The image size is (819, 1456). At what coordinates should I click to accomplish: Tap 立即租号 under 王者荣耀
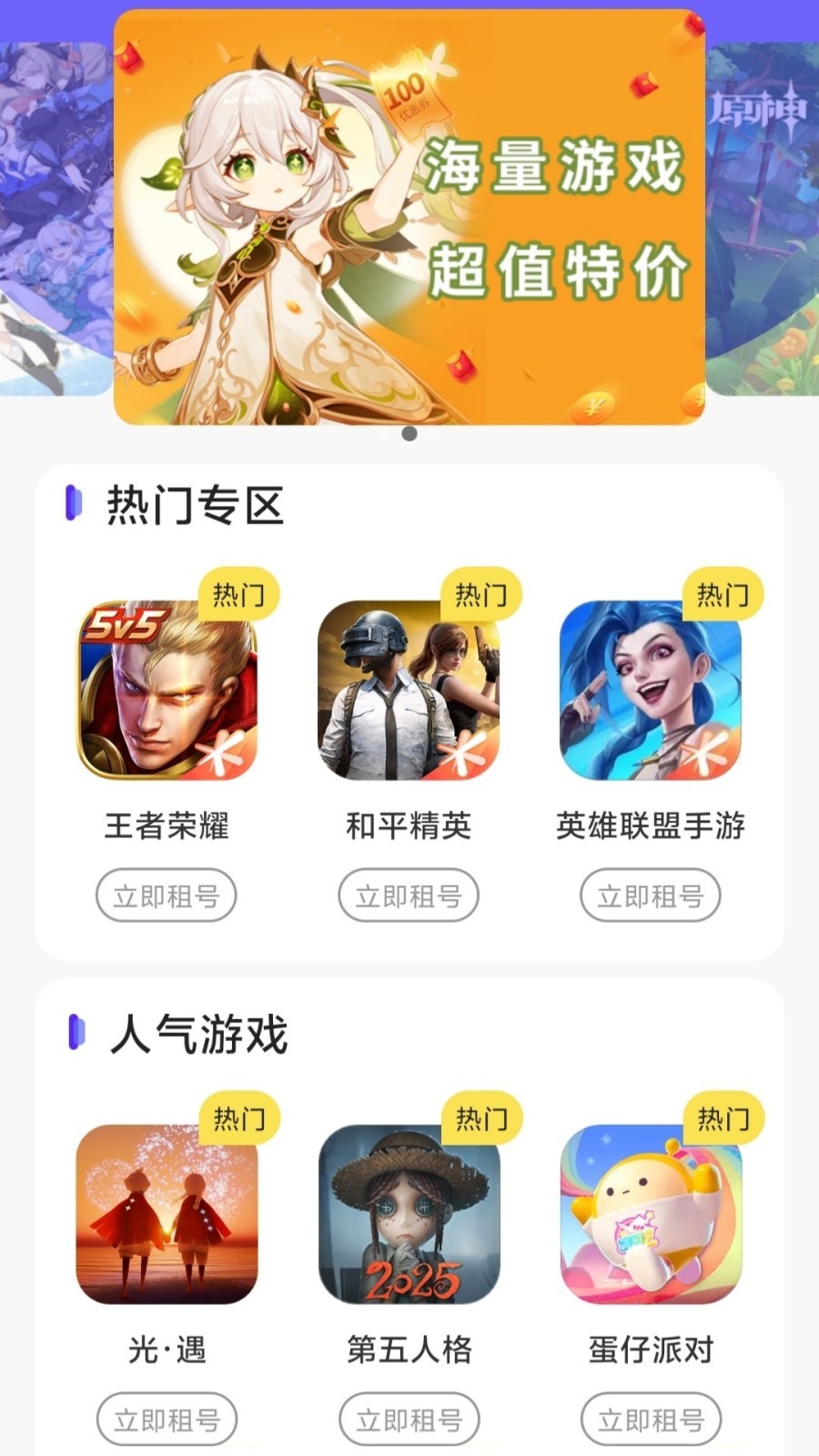[x=167, y=895]
